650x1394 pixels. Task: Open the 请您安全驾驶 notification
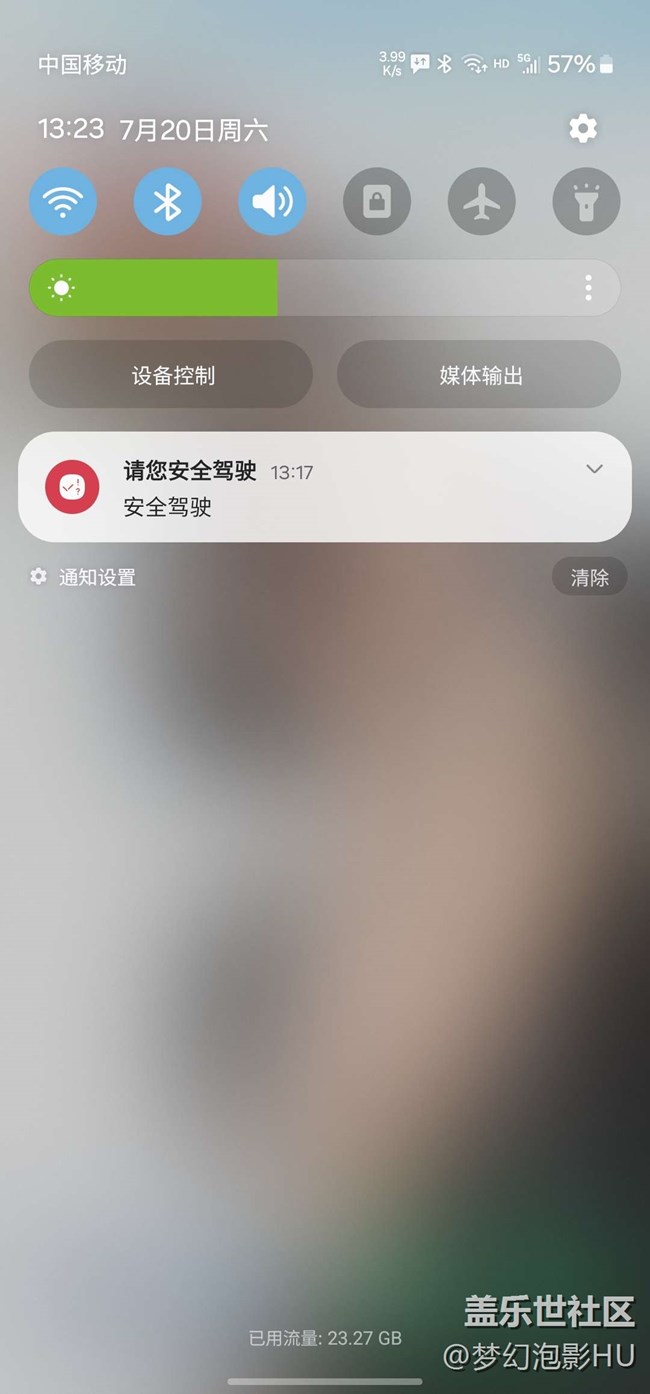(x=325, y=487)
